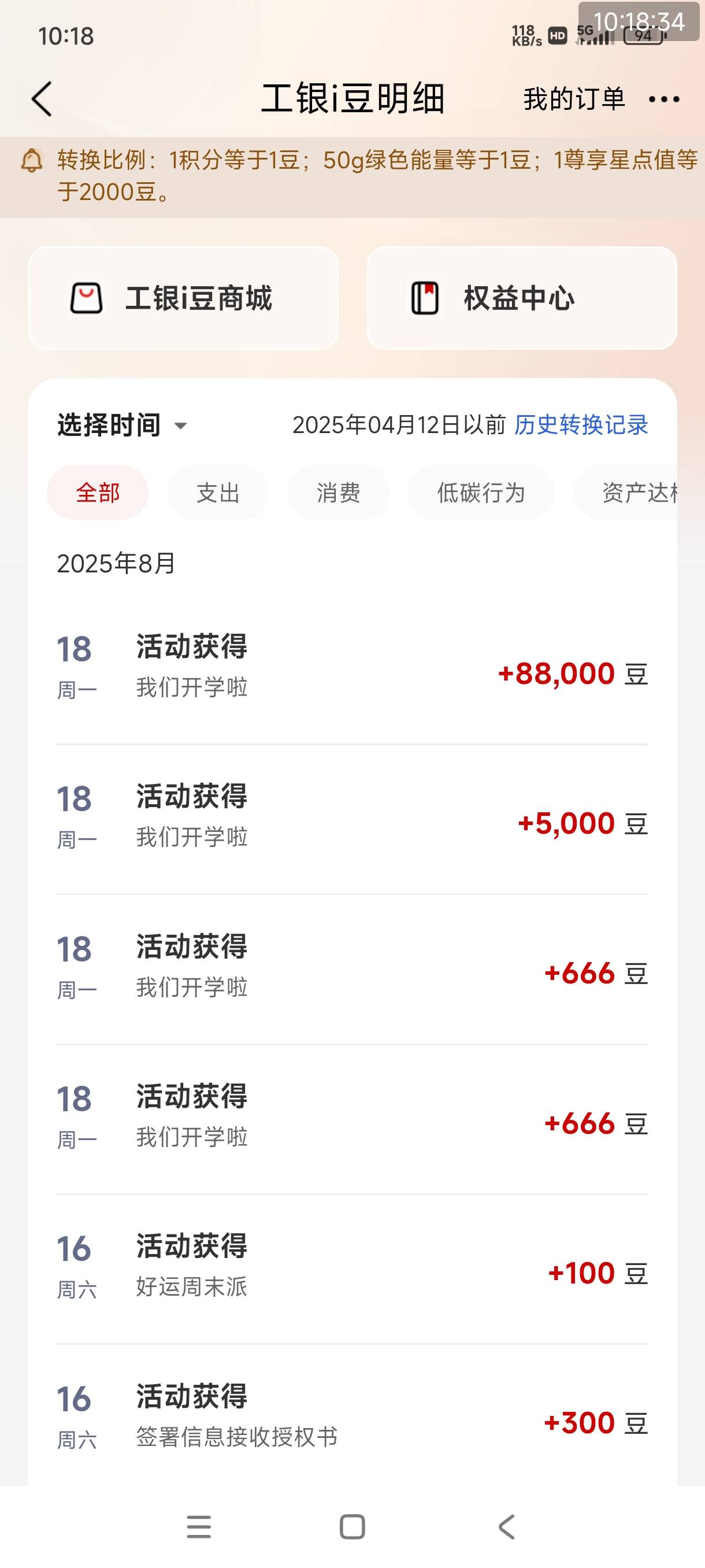The width and height of the screenshot is (705, 1568).
Task: Open recent apps from the navigation bar
Action: pos(199,1526)
